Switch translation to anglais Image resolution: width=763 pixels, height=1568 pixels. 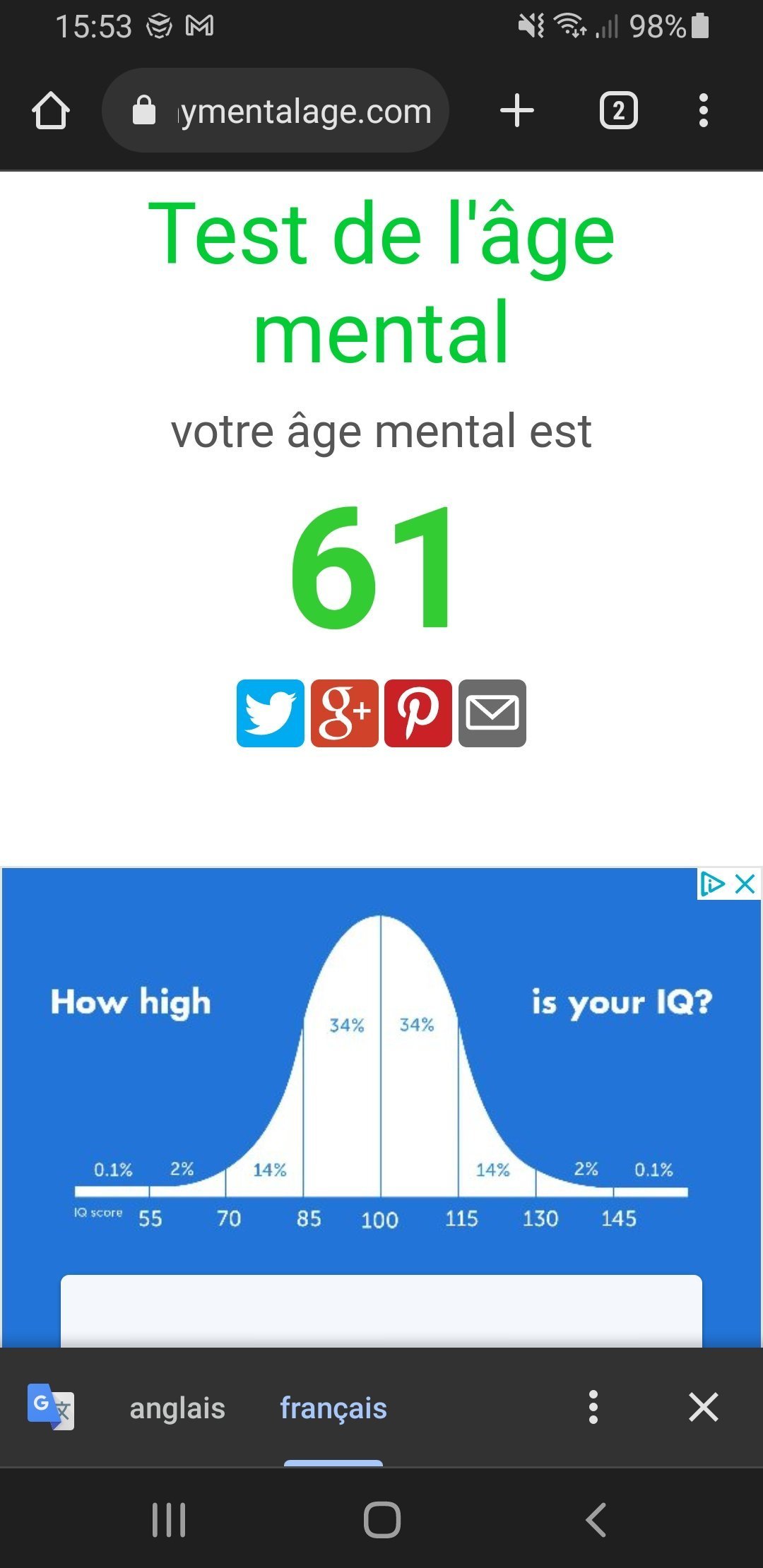[x=177, y=1408]
